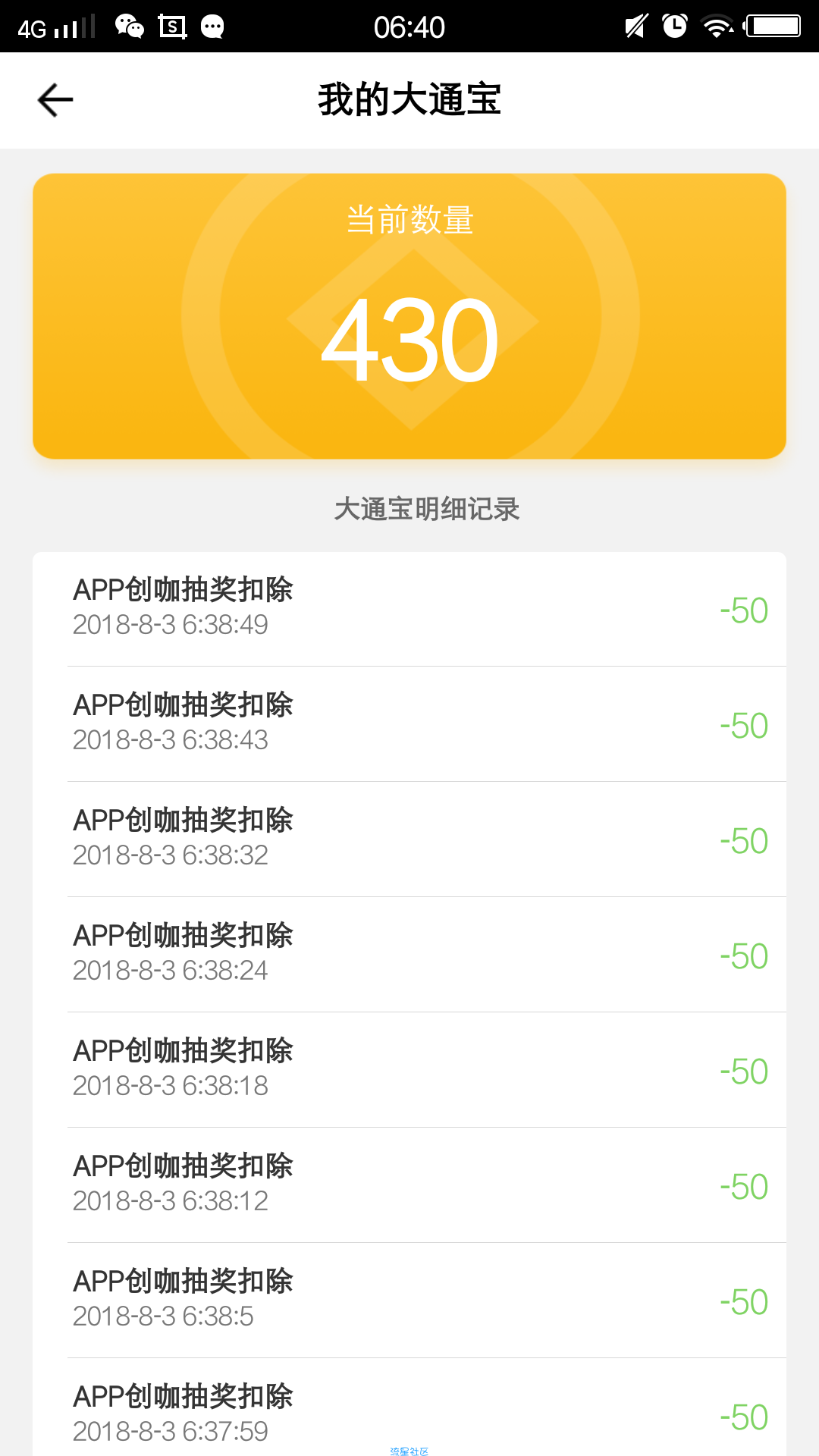Go back from 我的大通宝 page

click(x=55, y=100)
